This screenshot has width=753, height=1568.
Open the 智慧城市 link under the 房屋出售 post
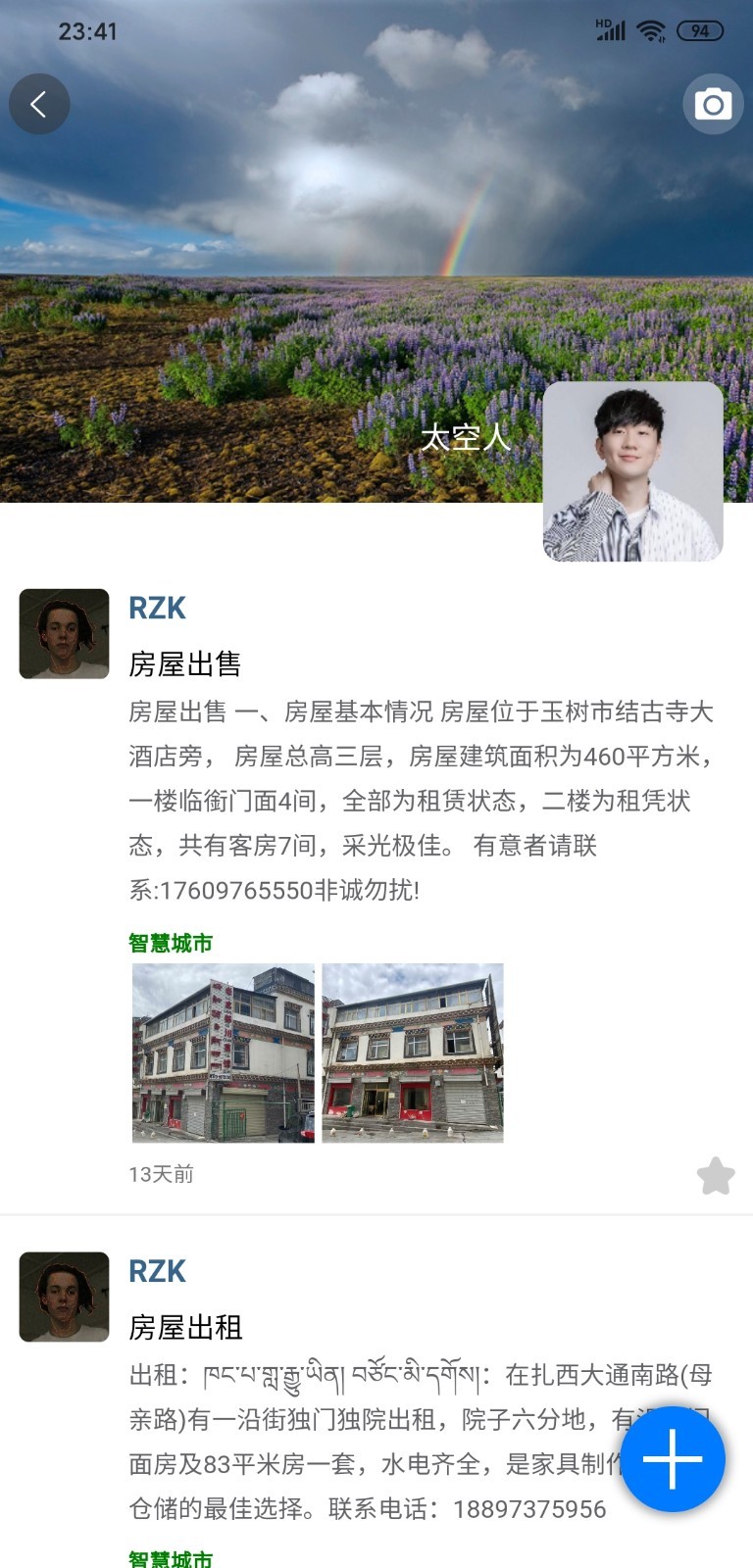171,944
